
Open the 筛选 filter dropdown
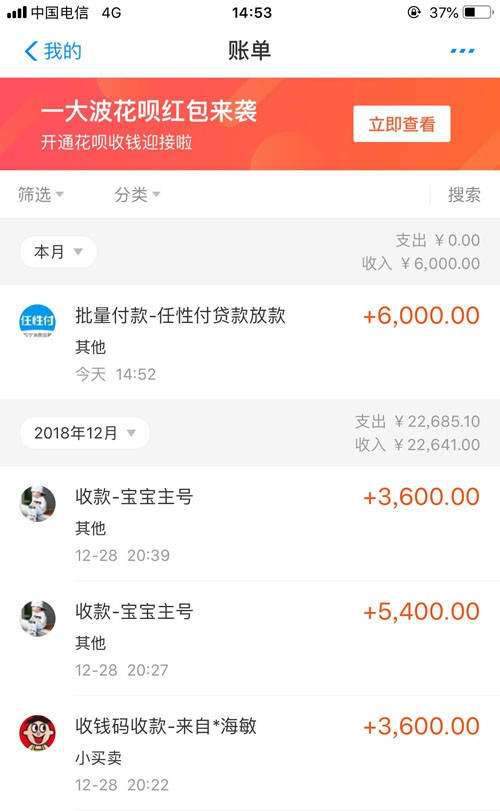tap(41, 194)
